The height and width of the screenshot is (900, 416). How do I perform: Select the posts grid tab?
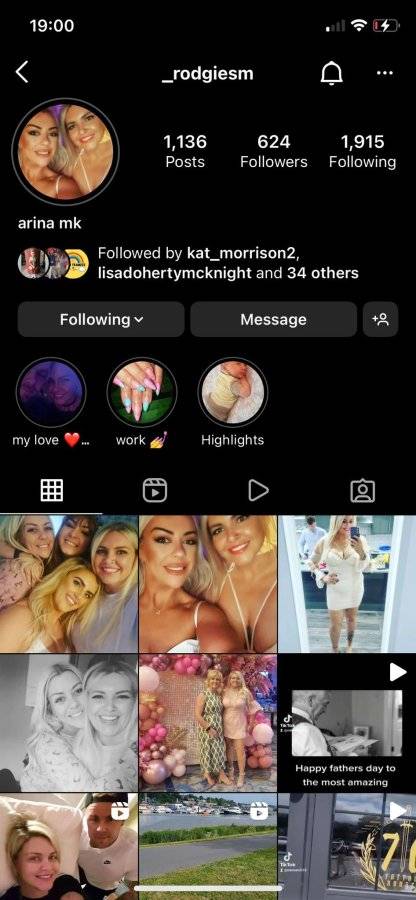coord(52,491)
